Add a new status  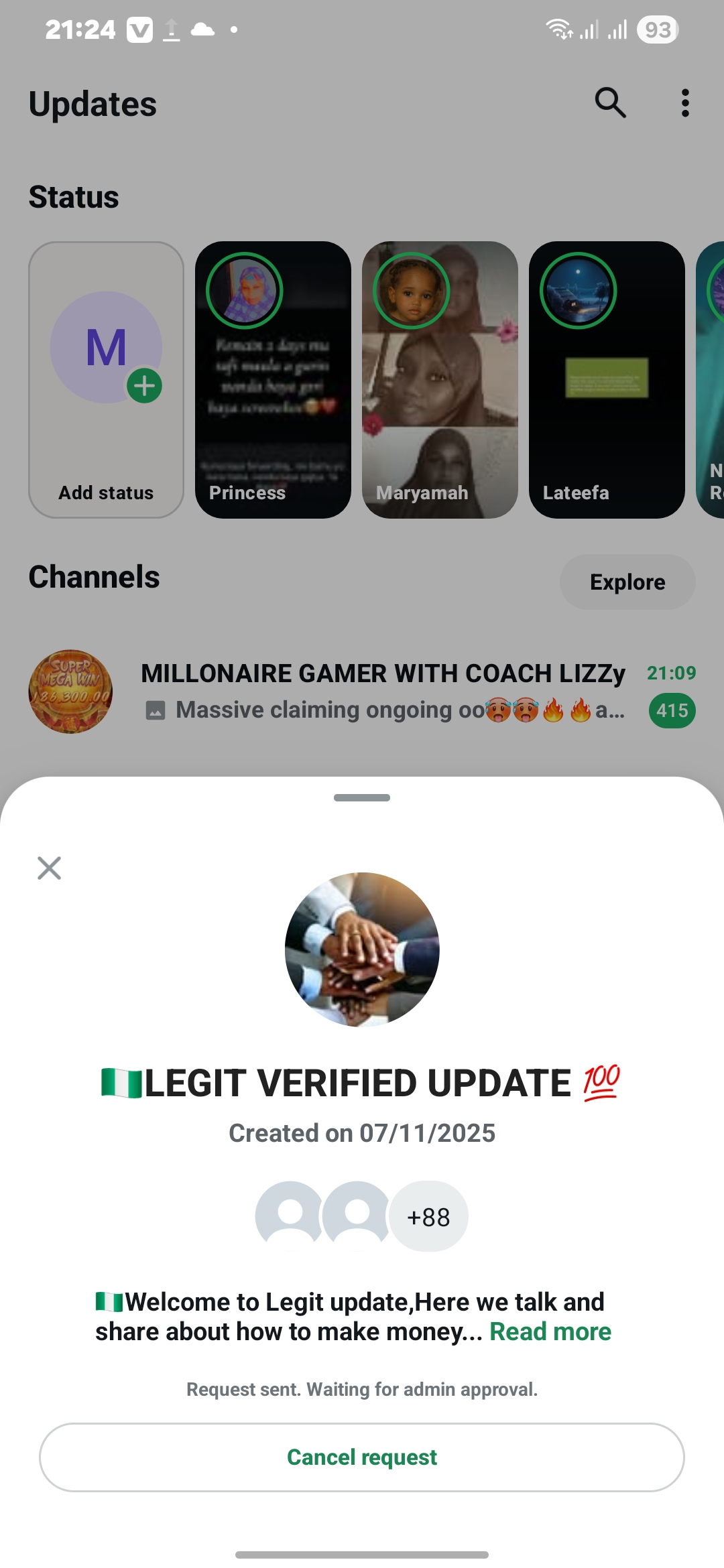click(x=106, y=379)
